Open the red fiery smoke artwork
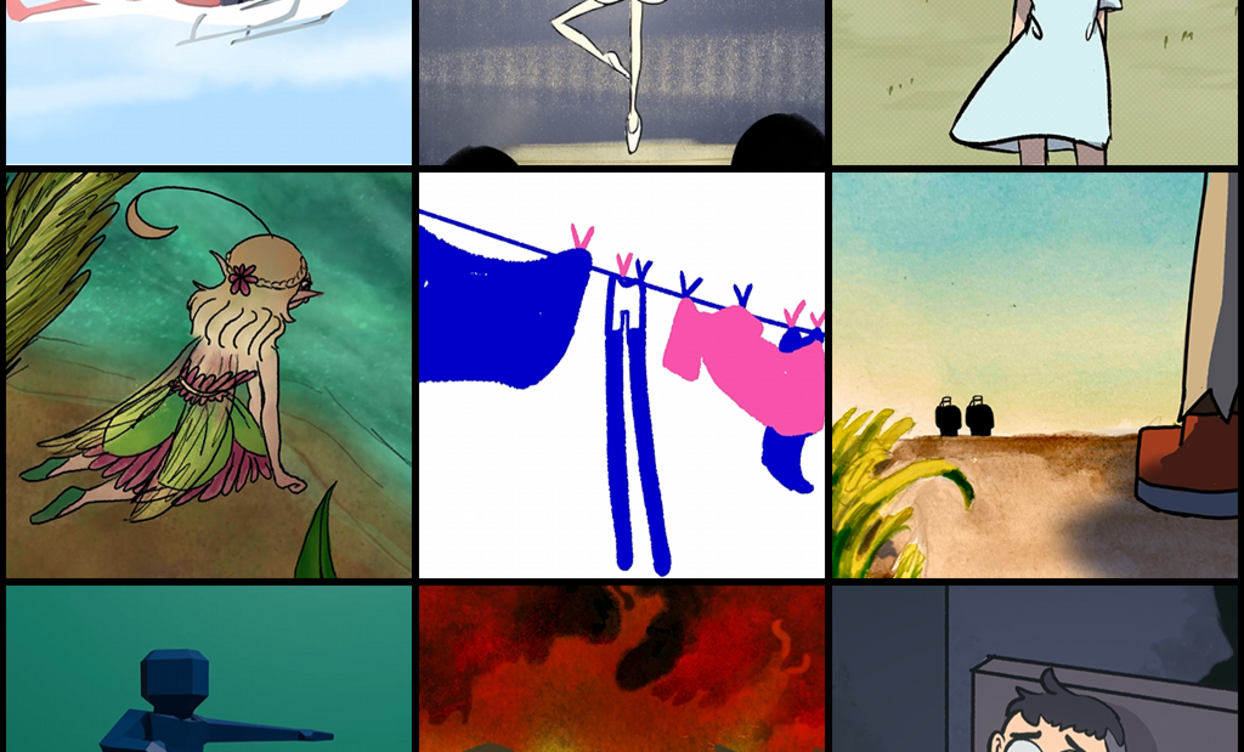 (621, 668)
